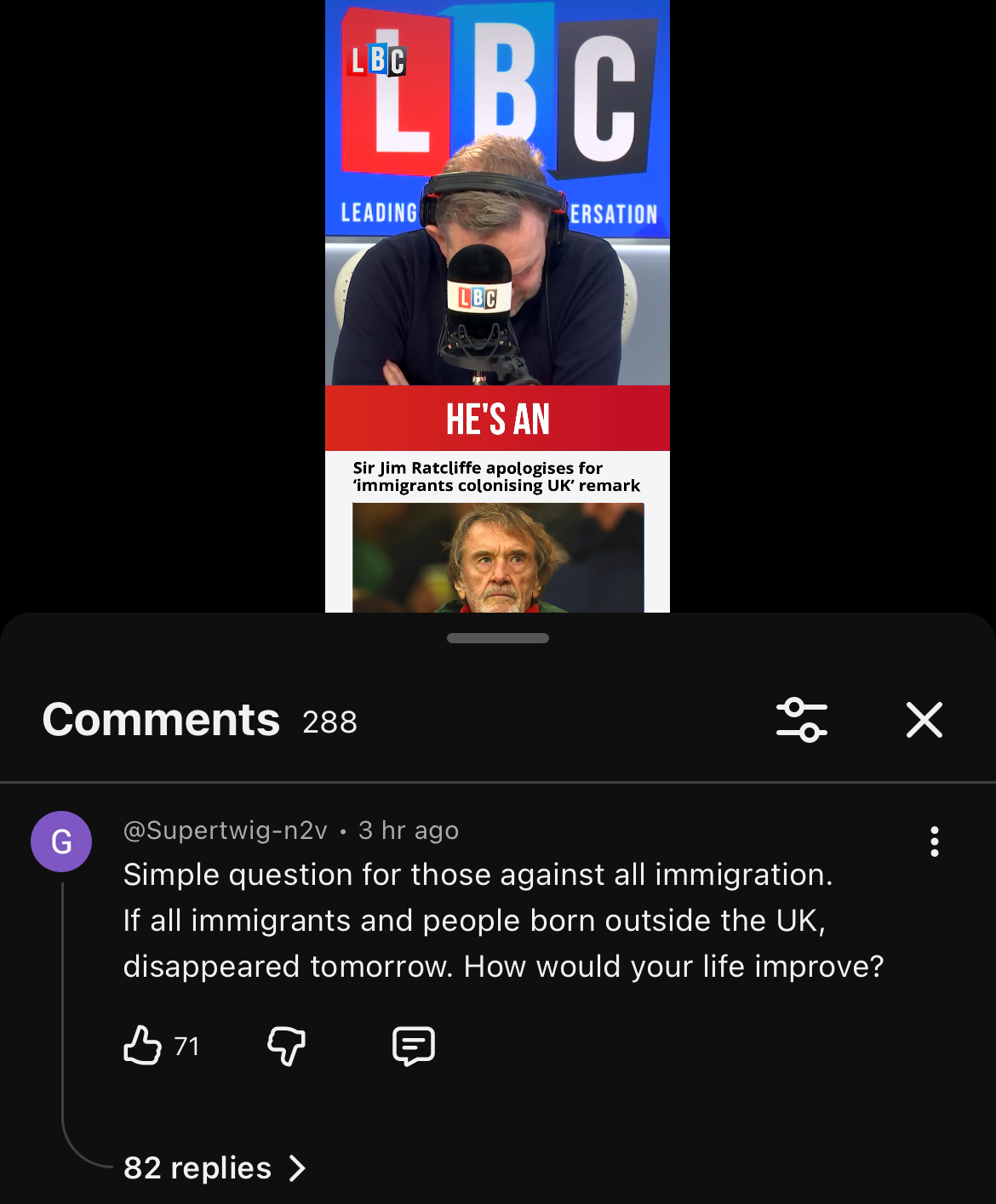
Task: Open the comment sort and filter options
Action: pos(801,720)
